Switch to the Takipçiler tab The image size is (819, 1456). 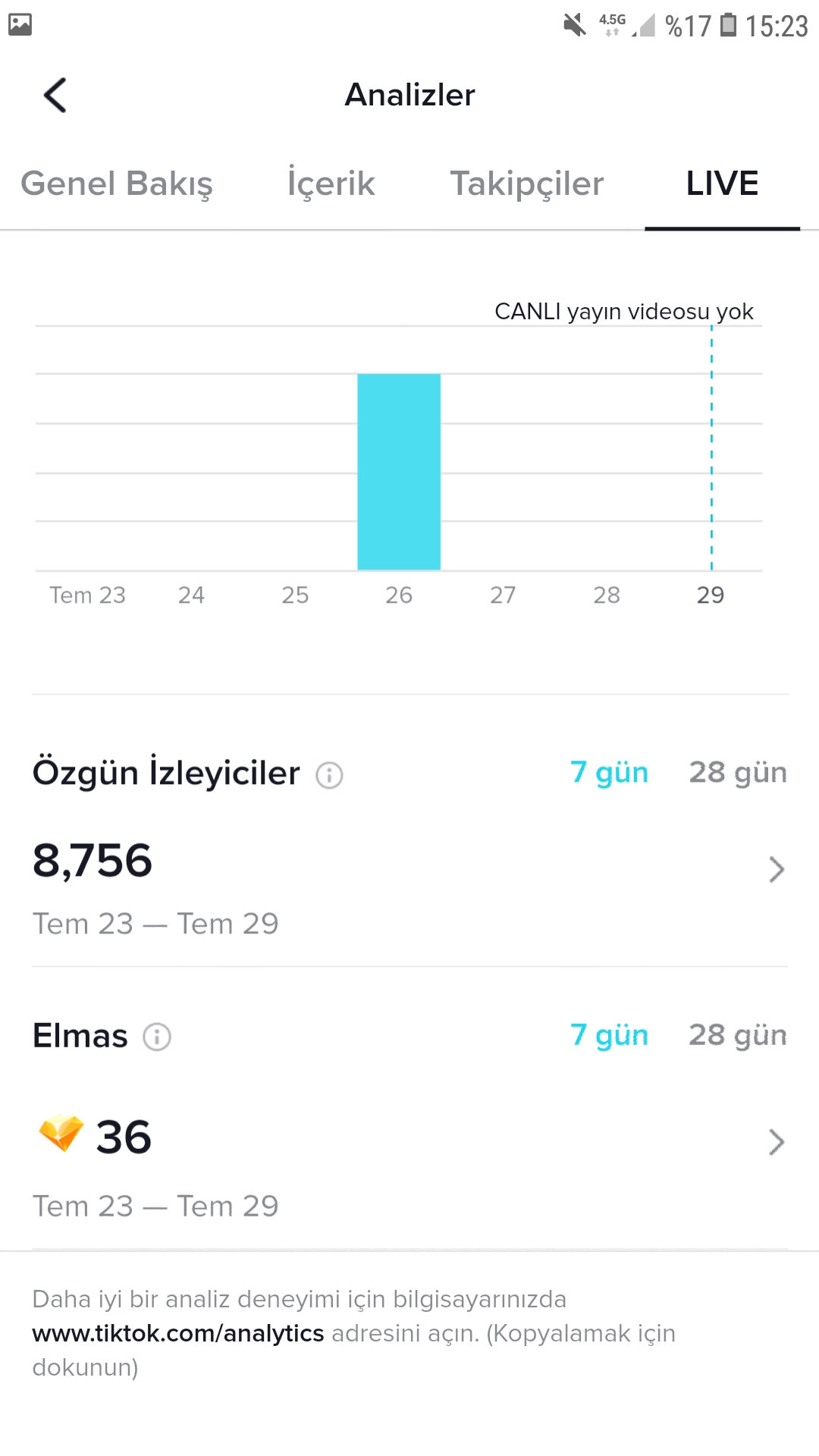tap(527, 184)
